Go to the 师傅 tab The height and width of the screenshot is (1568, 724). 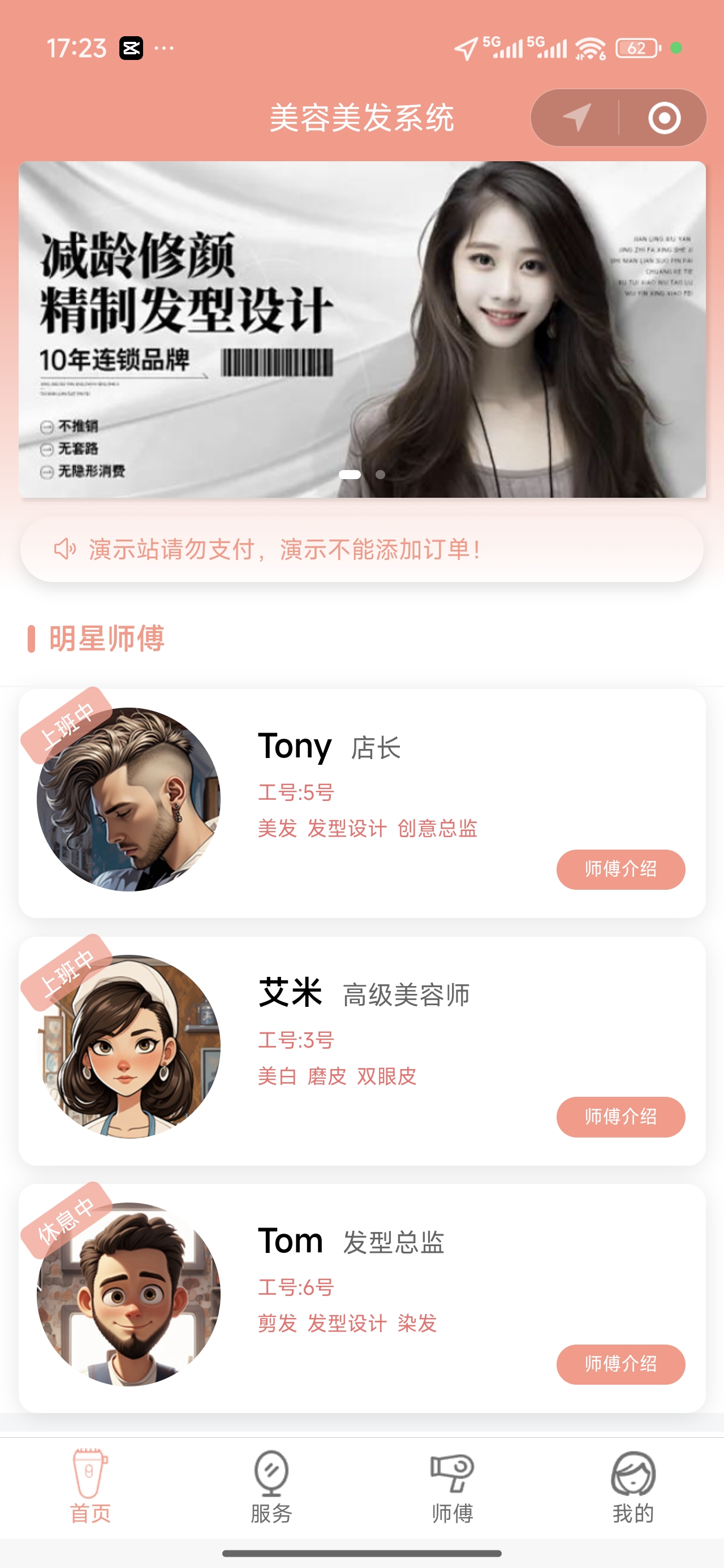[x=453, y=1487]
